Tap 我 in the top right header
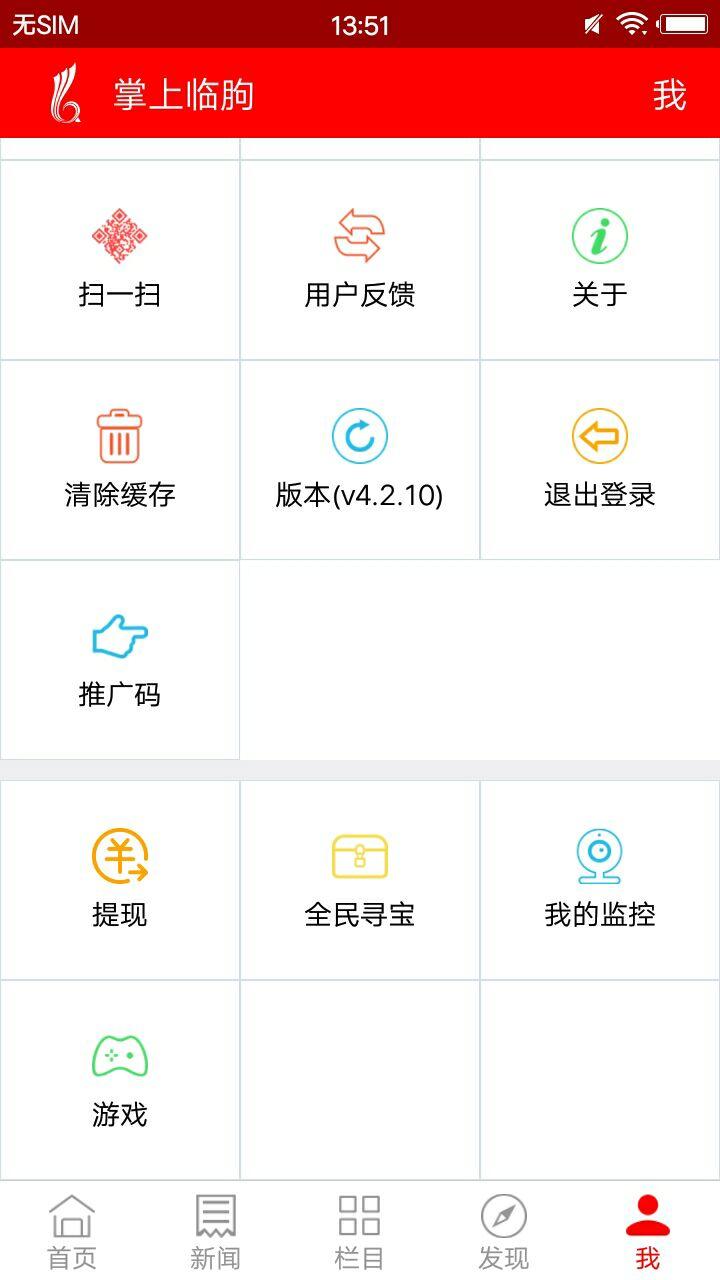Screen dimensions: 720x1280 670,93
